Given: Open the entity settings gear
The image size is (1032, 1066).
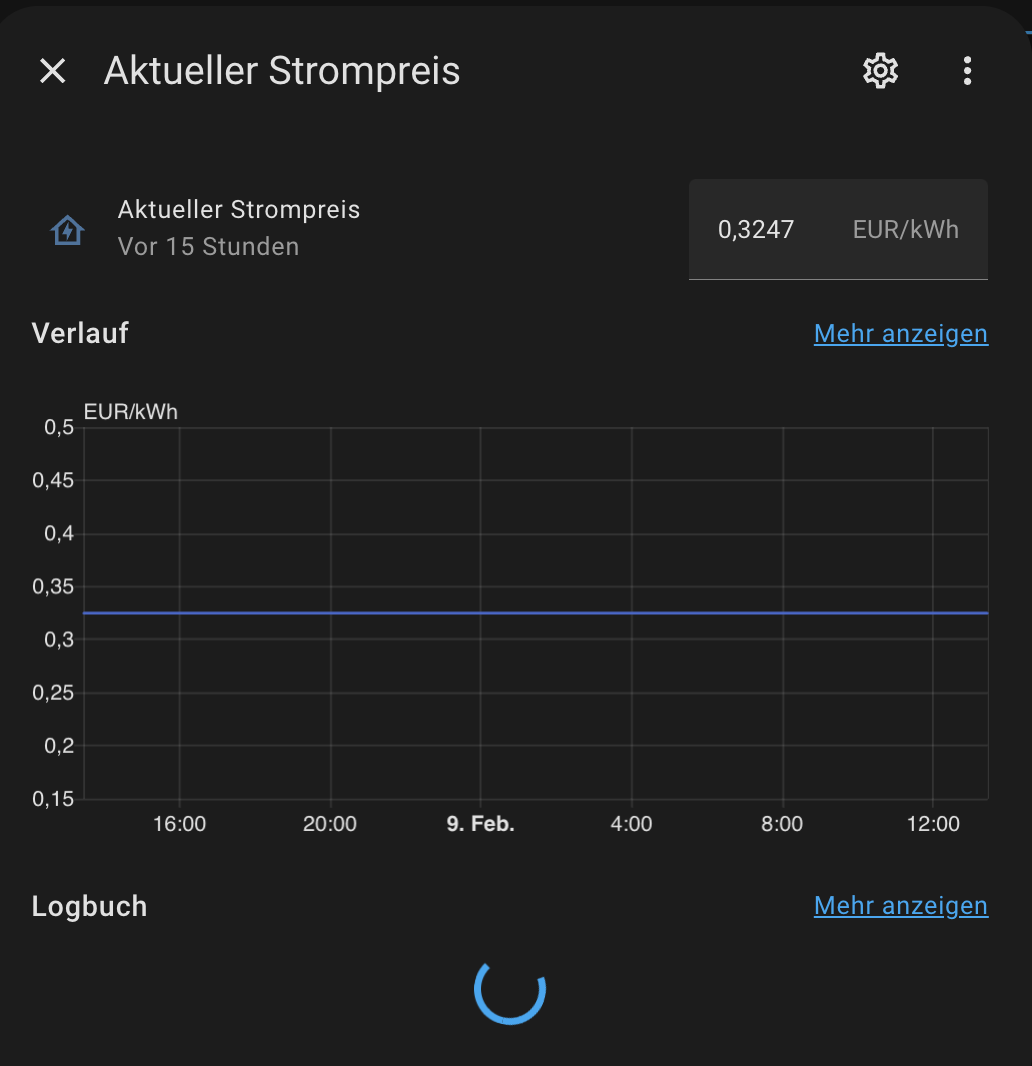Looking at the screenshot, I should (x=880, y=71).
